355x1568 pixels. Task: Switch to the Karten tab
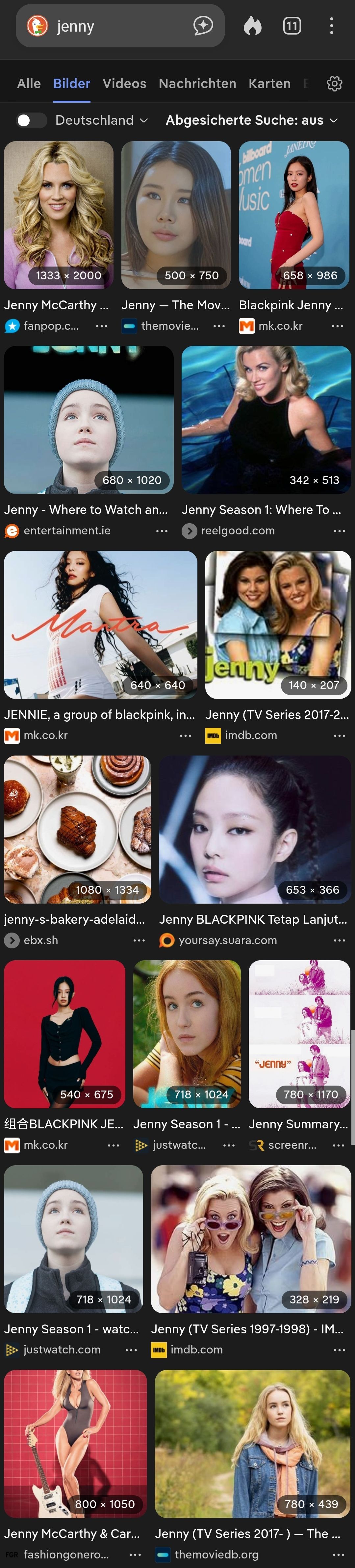point(269,83)
